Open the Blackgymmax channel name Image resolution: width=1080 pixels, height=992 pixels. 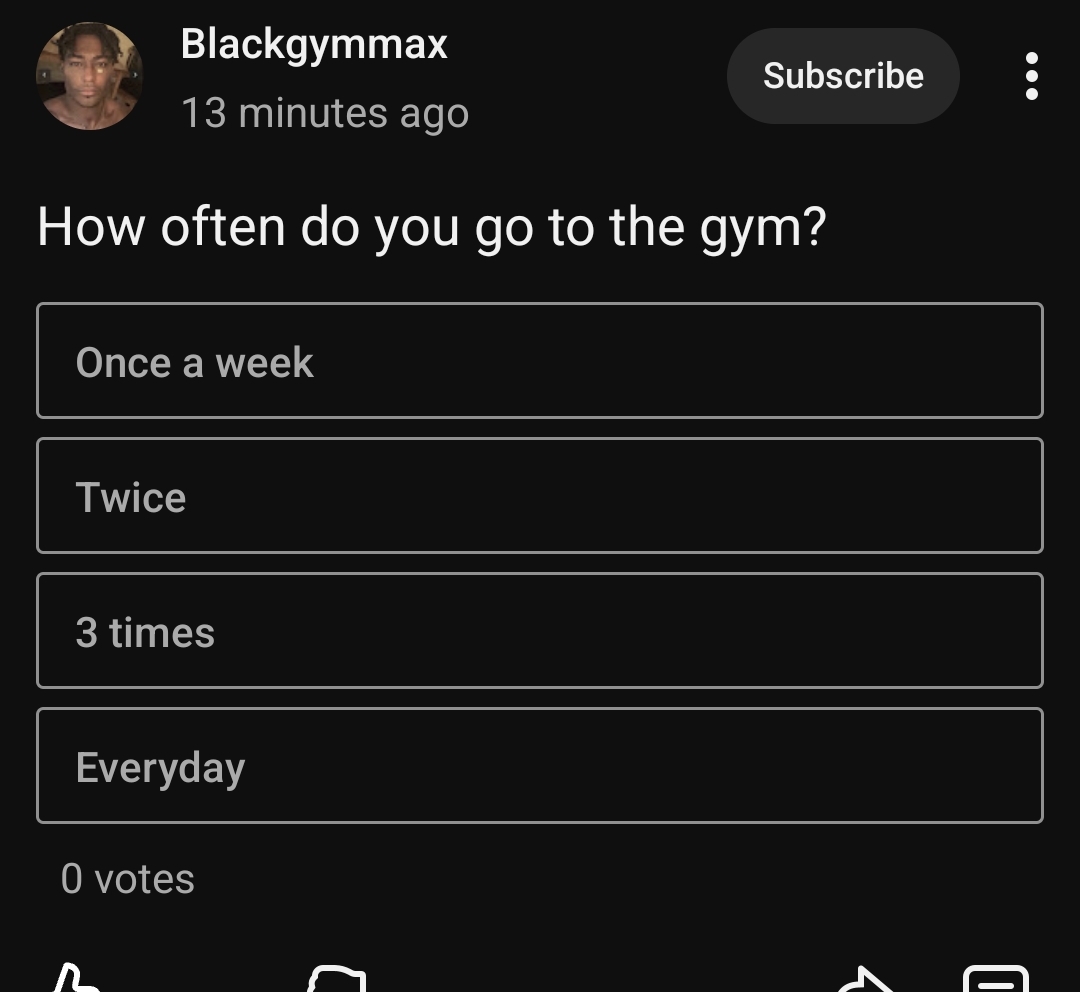314,44
